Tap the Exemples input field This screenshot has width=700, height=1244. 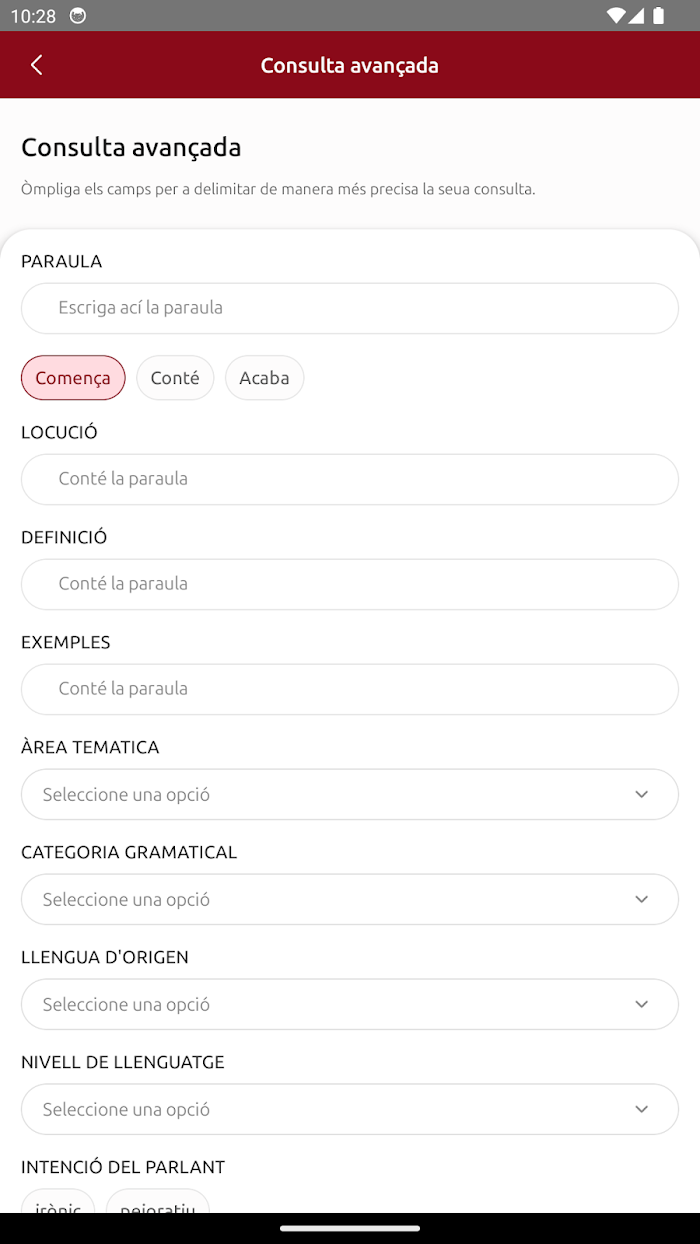click(350, 689)
